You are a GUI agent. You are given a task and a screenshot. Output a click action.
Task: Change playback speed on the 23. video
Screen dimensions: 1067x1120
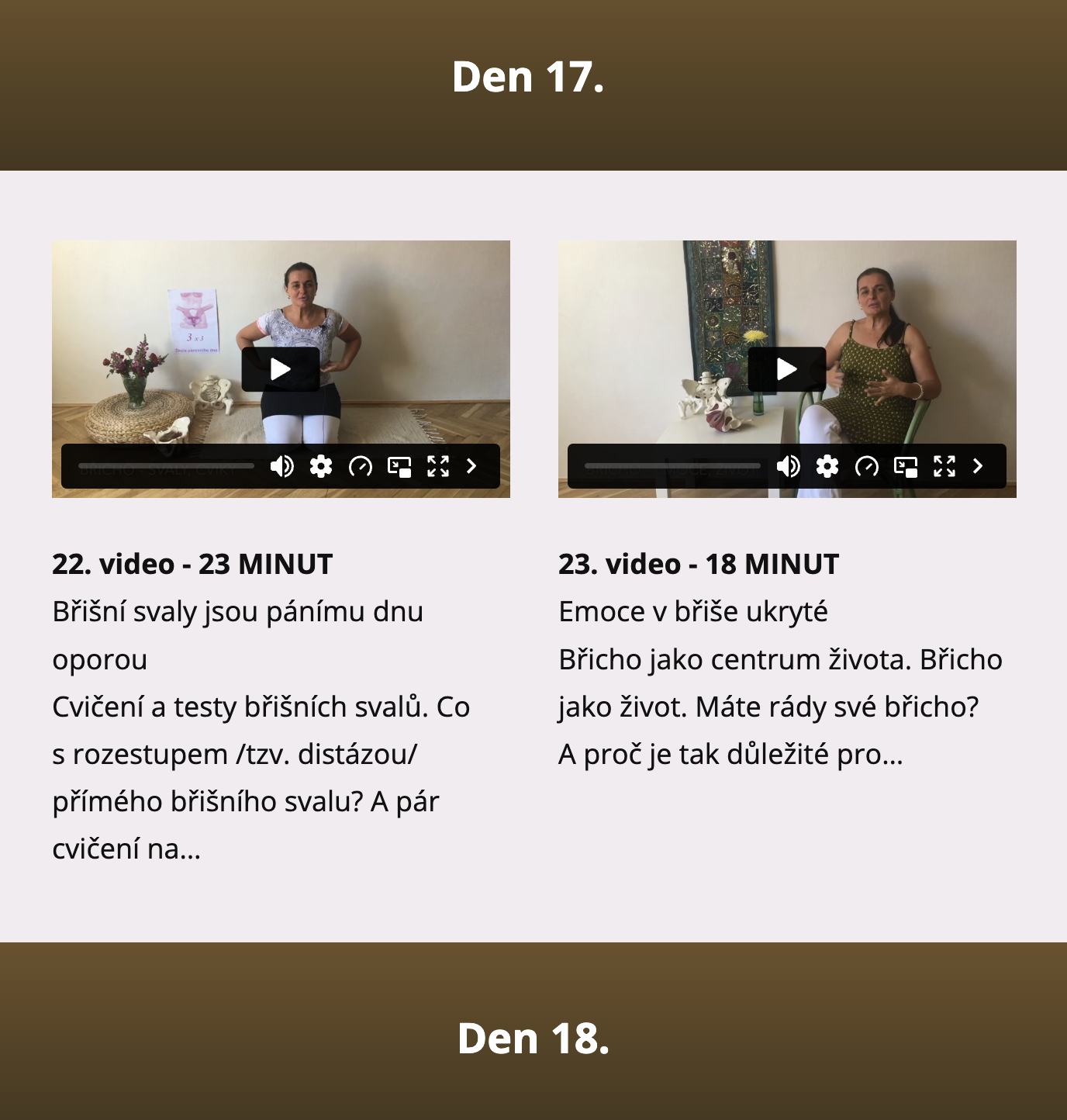[x=867, y=466]
